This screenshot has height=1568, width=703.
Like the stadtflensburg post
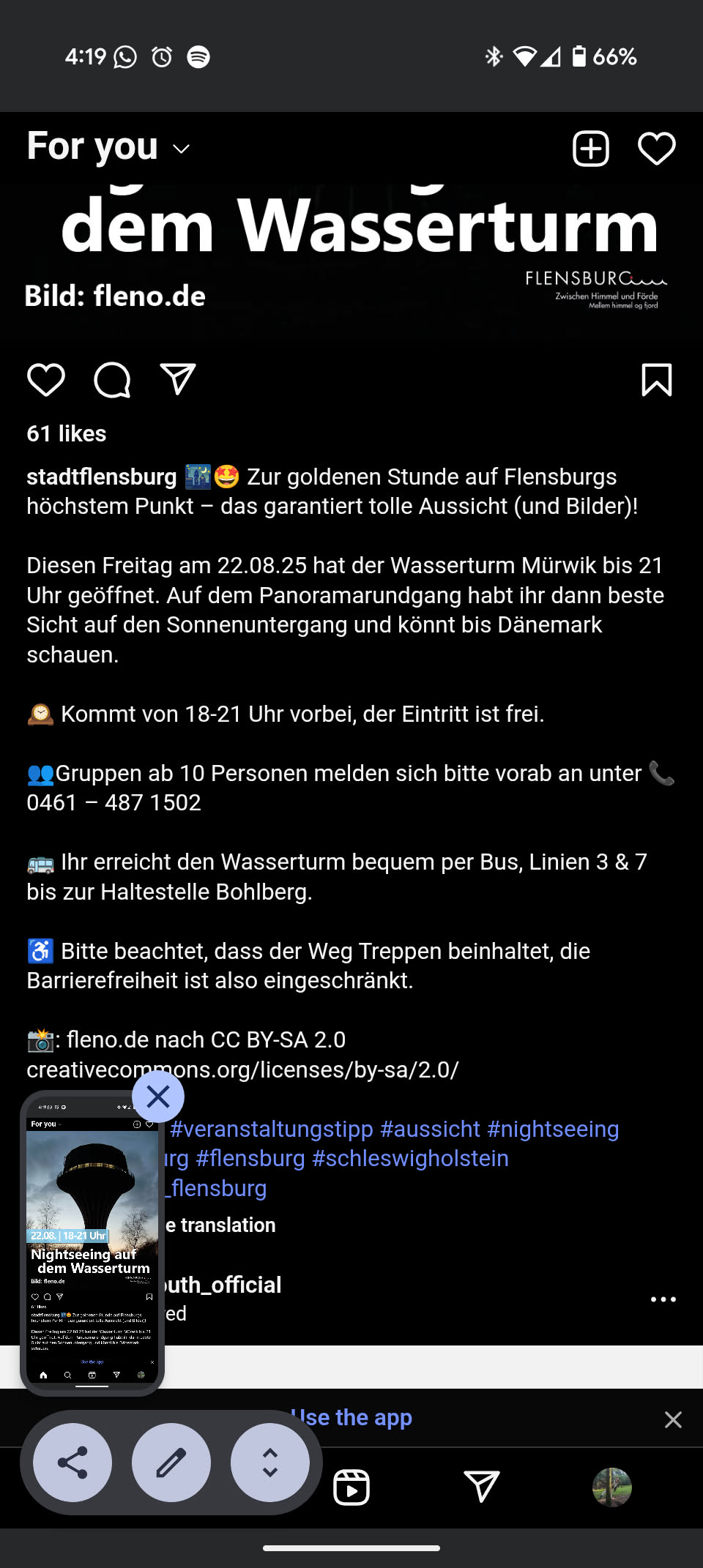click(46, 380)
